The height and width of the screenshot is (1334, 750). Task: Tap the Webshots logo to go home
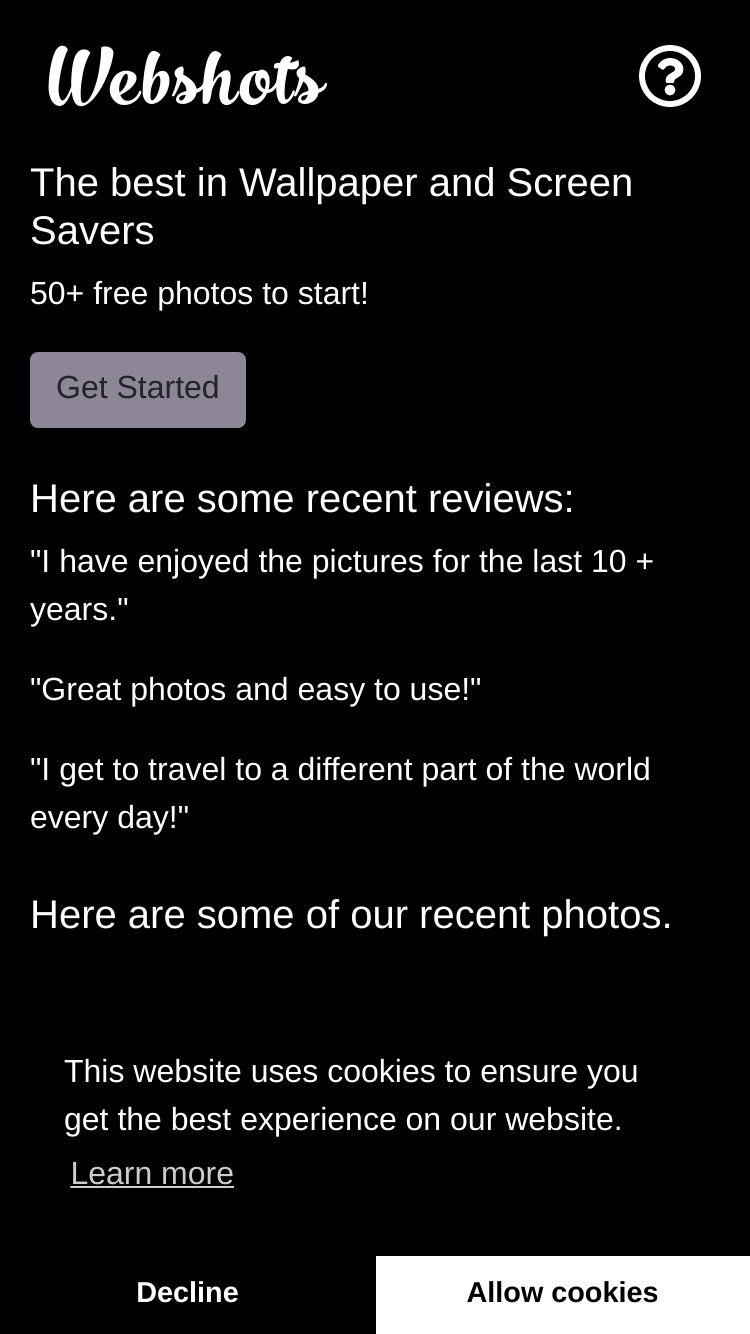point(186,78)
